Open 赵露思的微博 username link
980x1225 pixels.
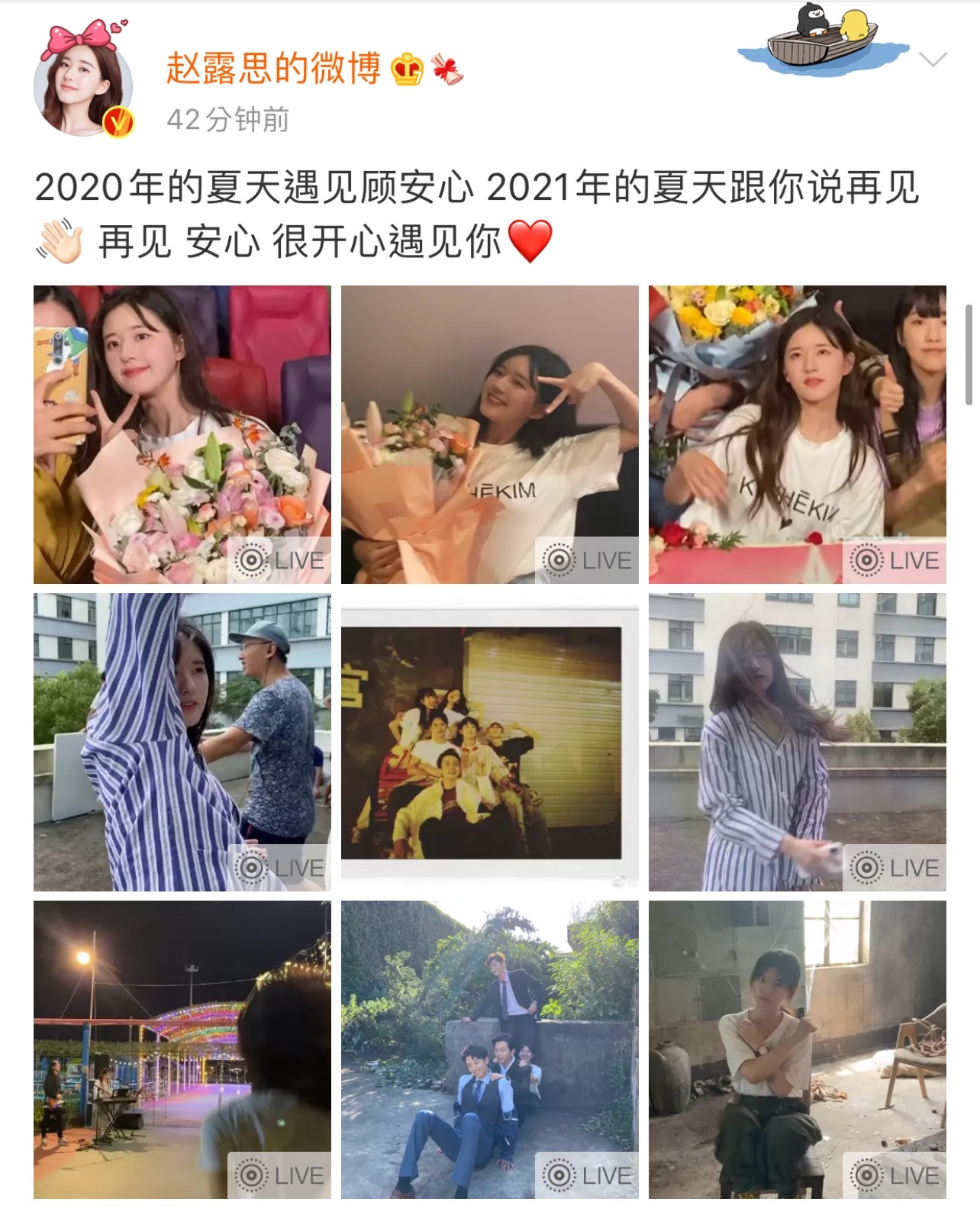[273, 68]
